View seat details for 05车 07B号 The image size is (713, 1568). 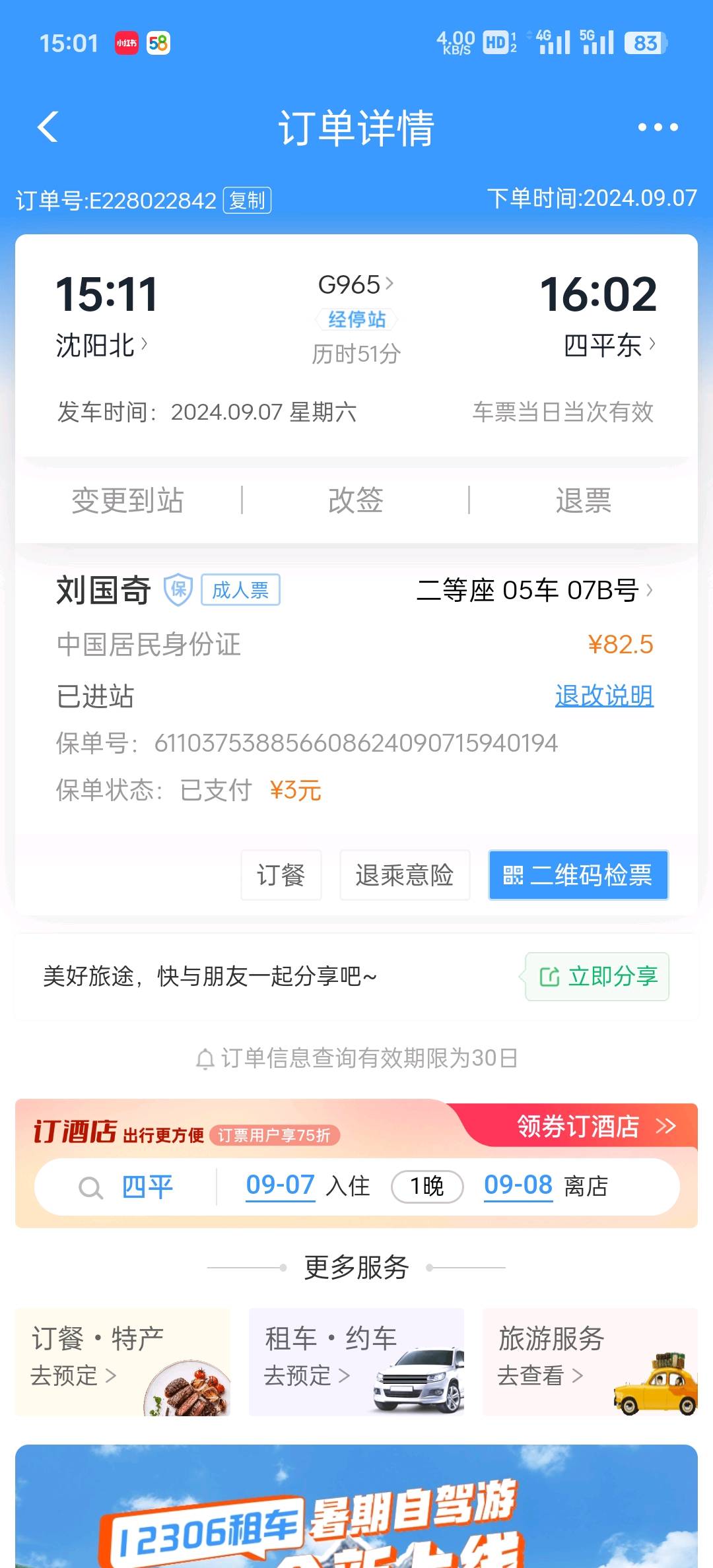click(x=535, y=590)
